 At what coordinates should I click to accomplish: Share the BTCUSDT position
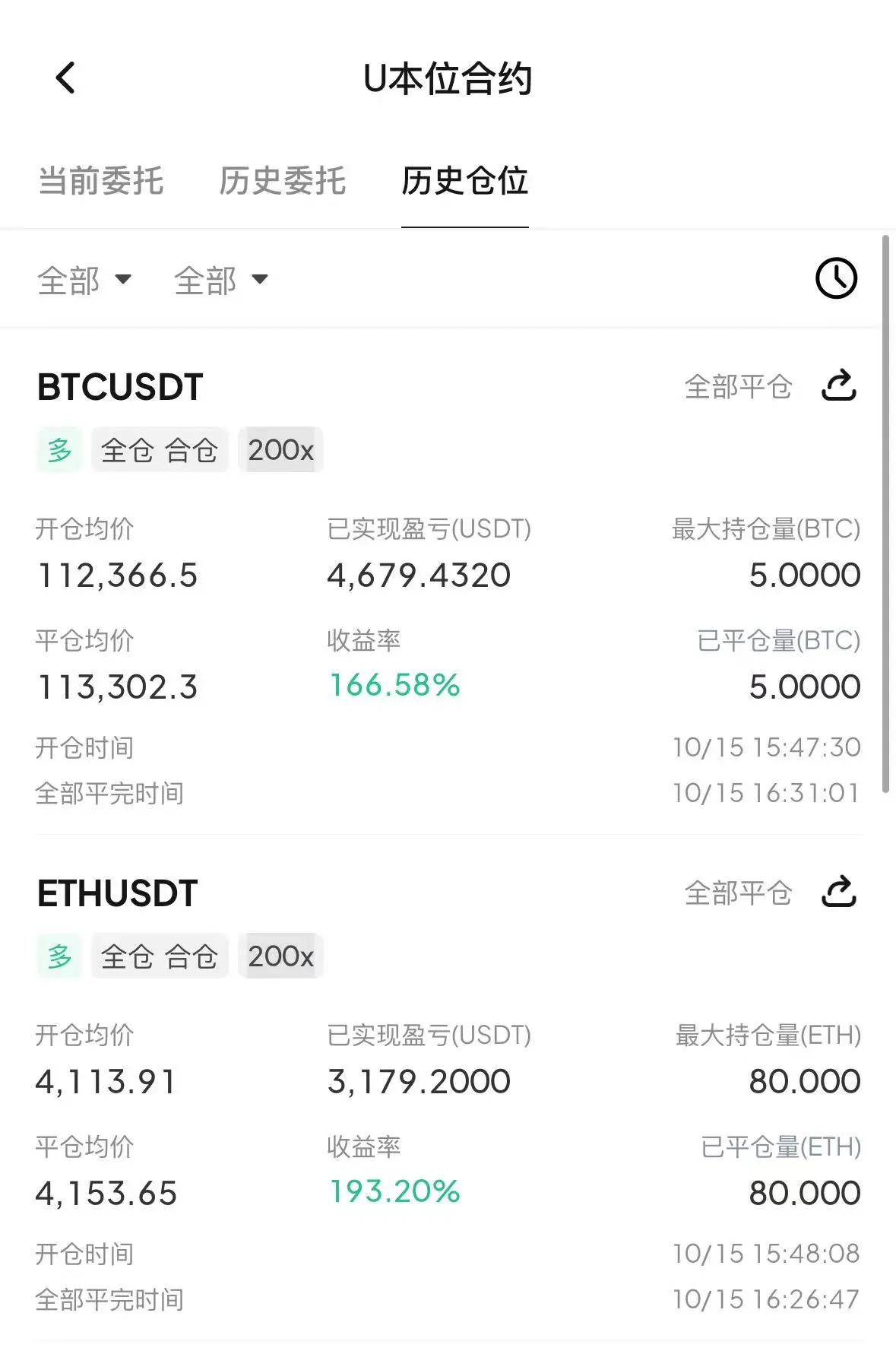click(839, 385)
